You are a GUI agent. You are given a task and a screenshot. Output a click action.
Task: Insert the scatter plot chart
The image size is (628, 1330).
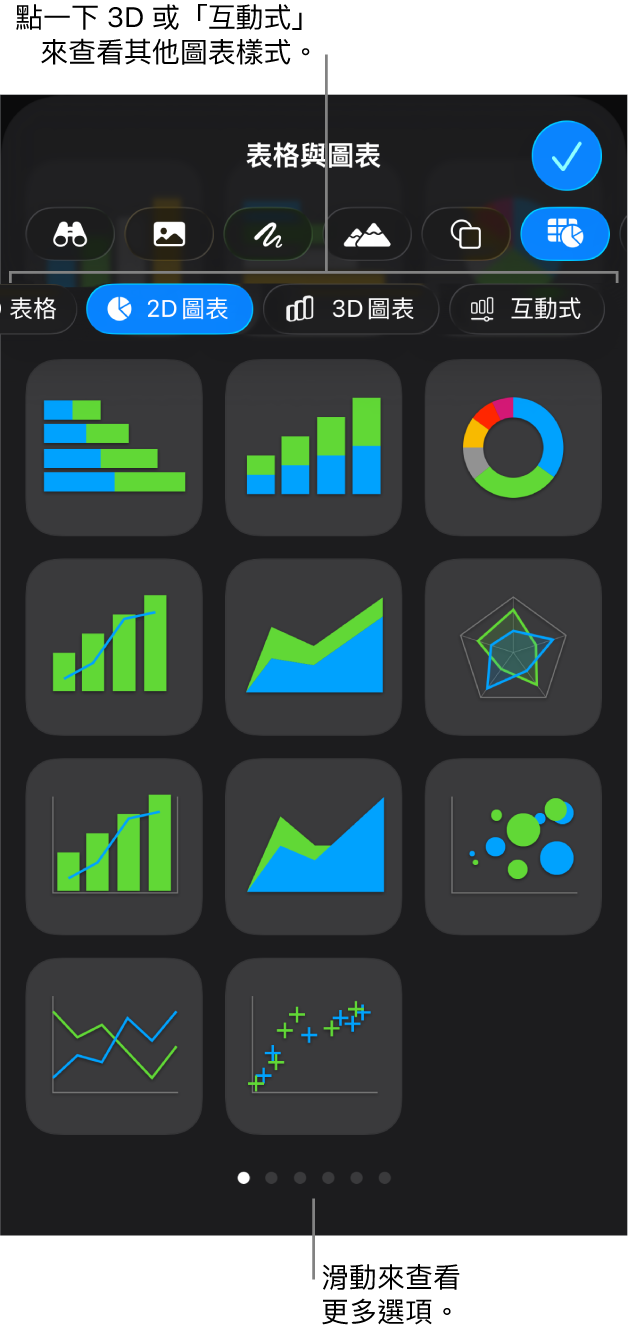tap(313, 1046)
